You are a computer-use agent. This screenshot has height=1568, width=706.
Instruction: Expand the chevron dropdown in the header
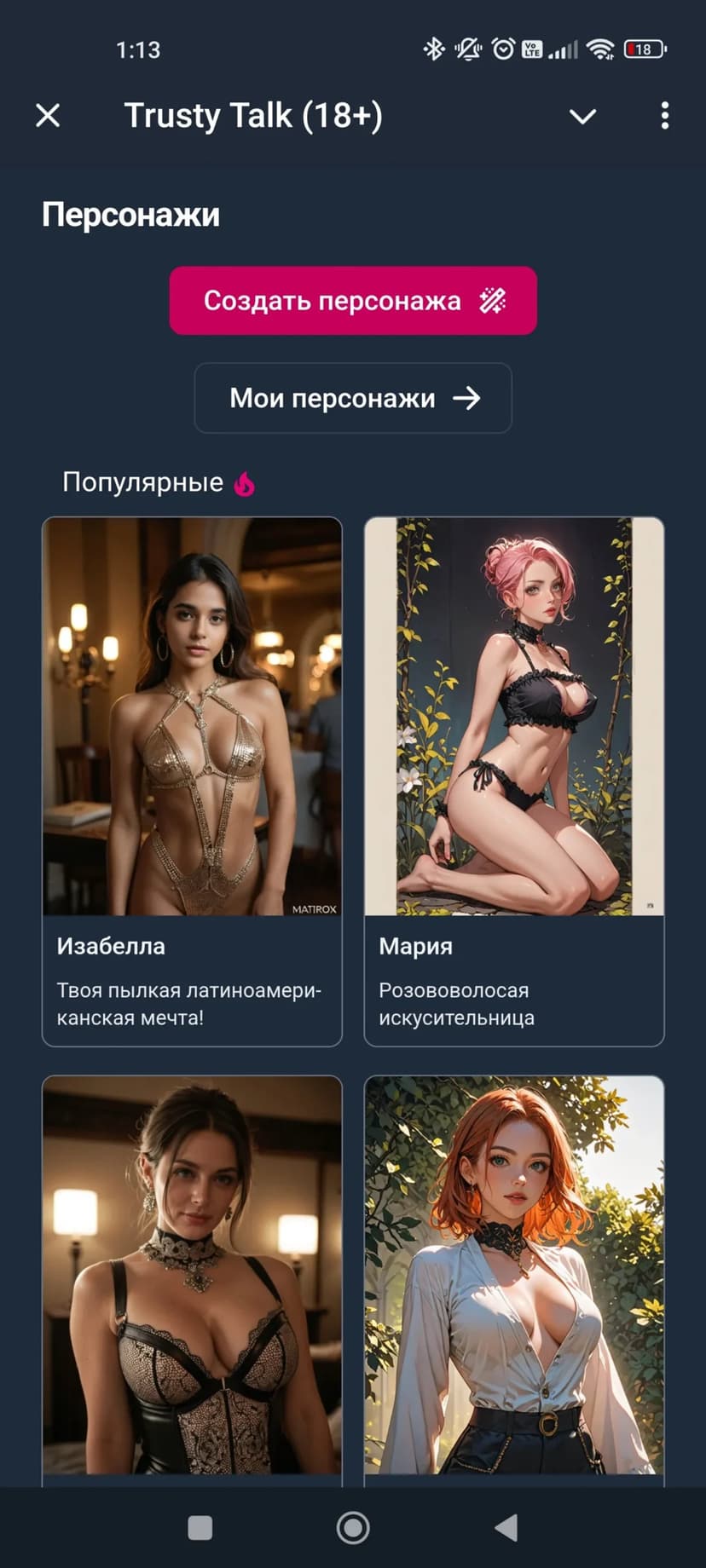582,116
